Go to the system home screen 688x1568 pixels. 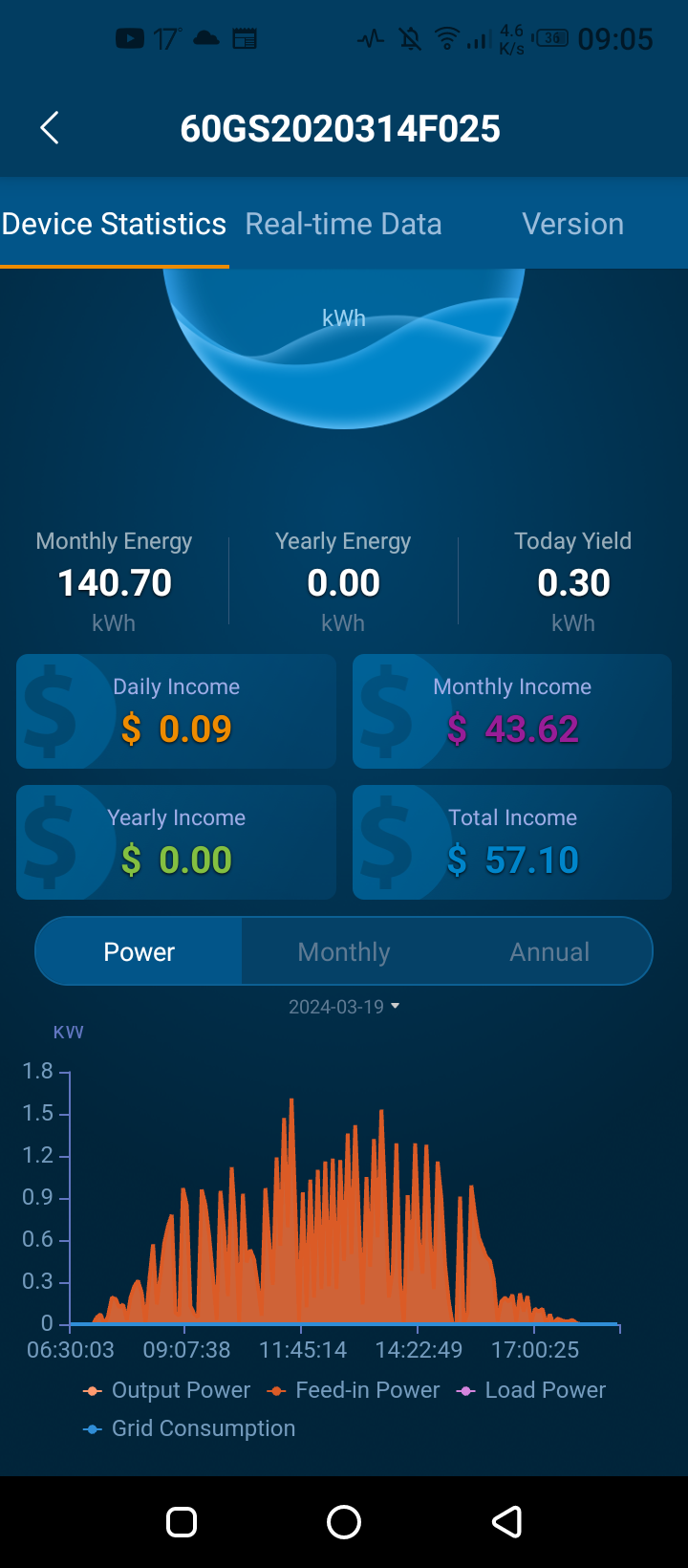[x=344, y=1522]
